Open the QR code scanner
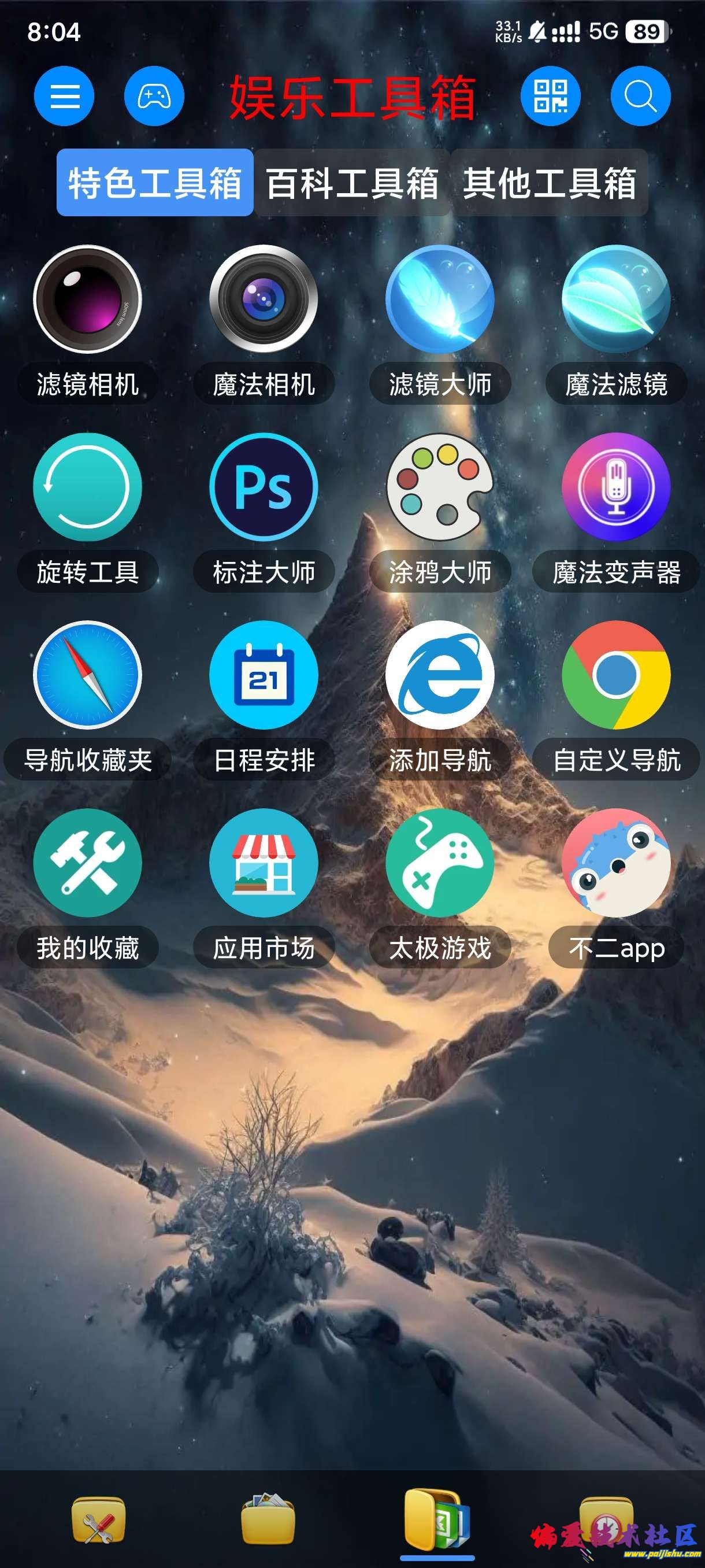 tap(550, 96)
